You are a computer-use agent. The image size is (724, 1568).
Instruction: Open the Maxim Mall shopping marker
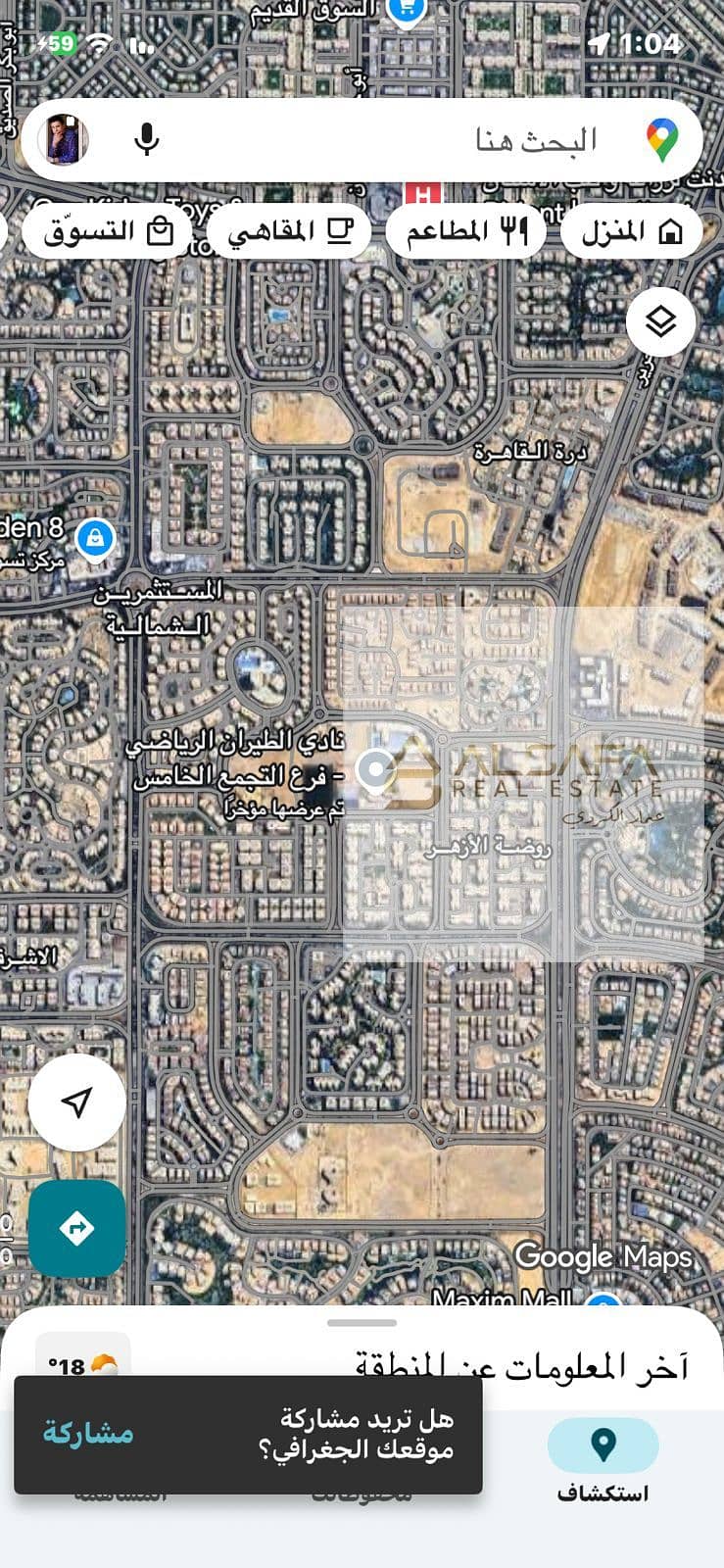pos(603,1302)
